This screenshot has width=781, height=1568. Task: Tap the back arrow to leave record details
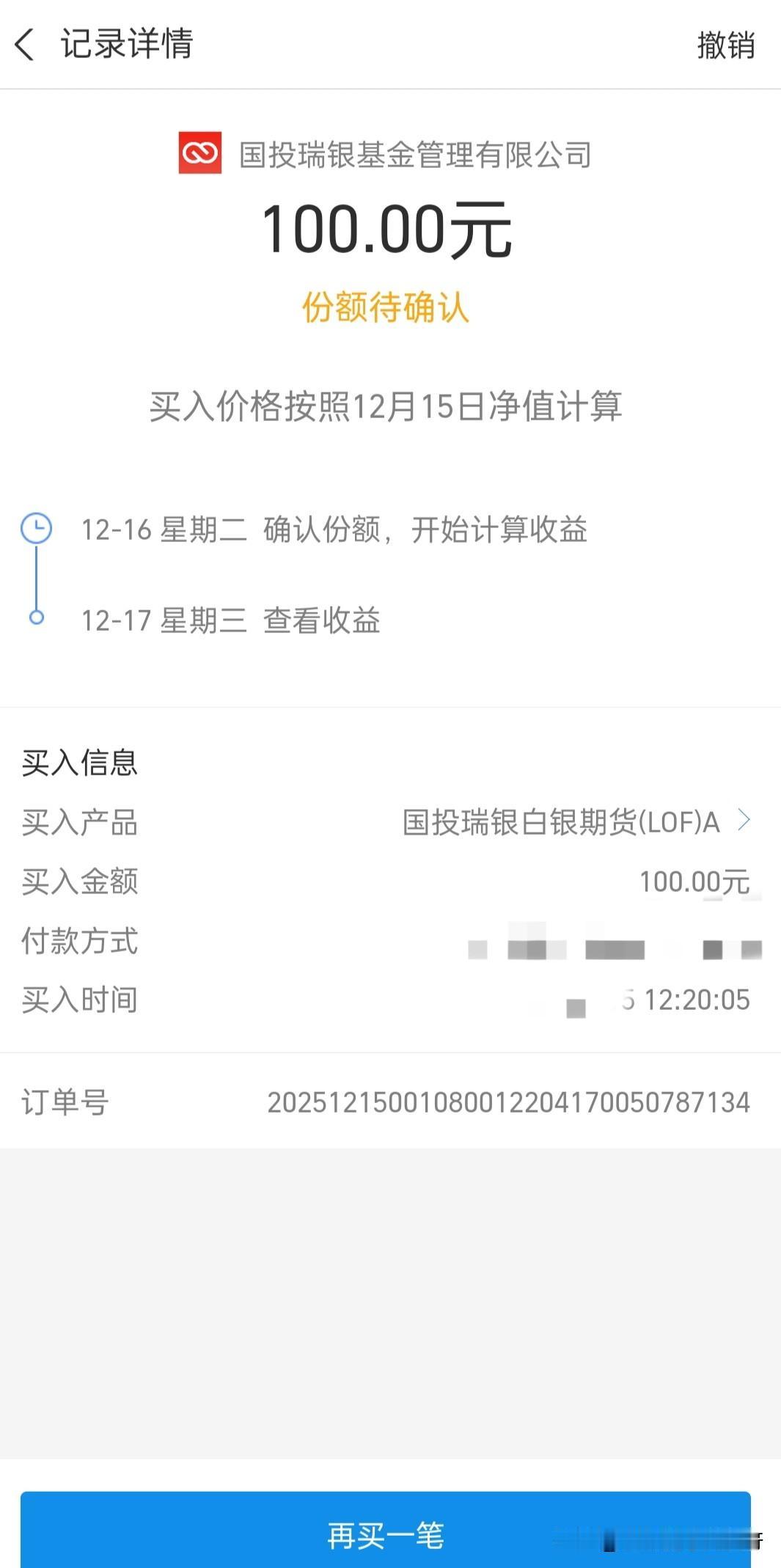(x=25, y=45)
